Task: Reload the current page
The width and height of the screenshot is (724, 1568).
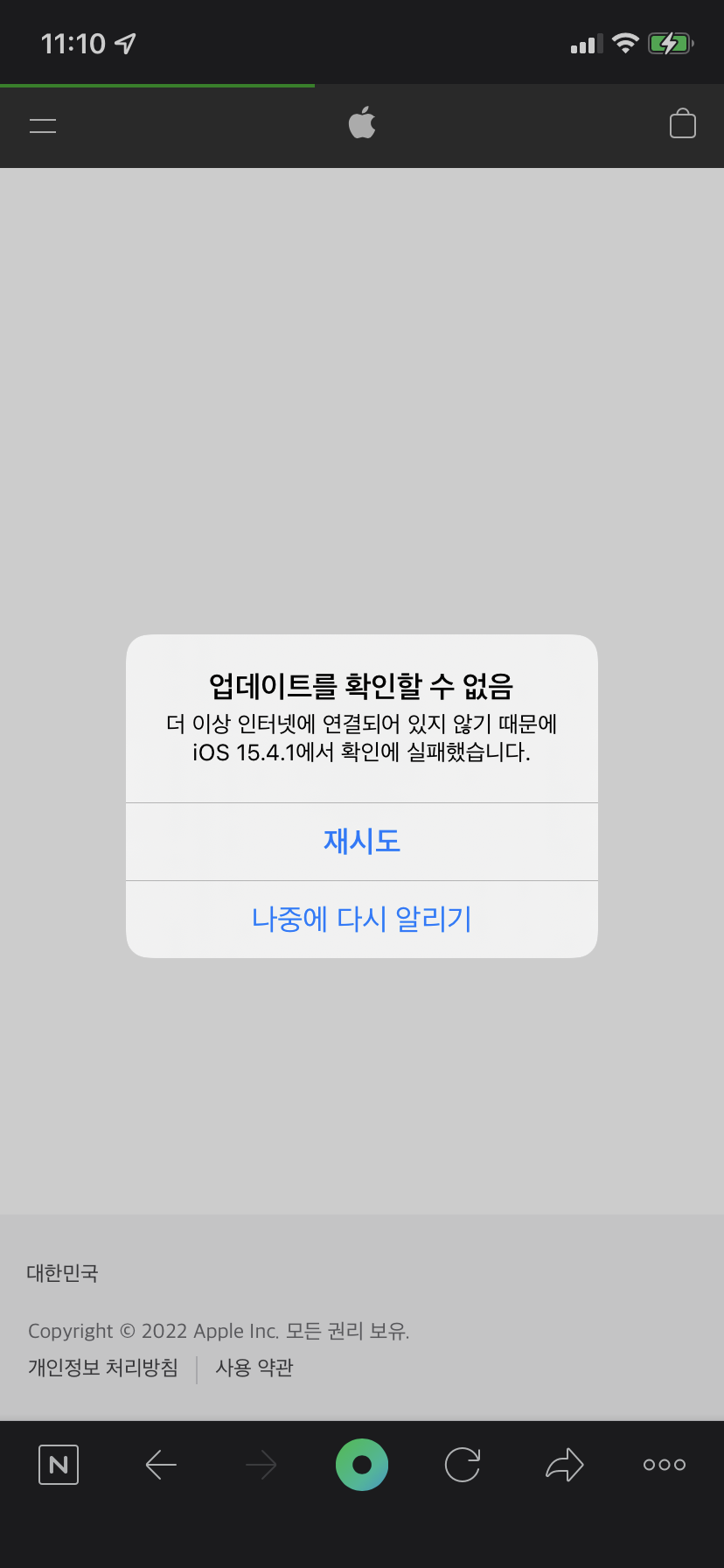Action: click(463, 1464)
